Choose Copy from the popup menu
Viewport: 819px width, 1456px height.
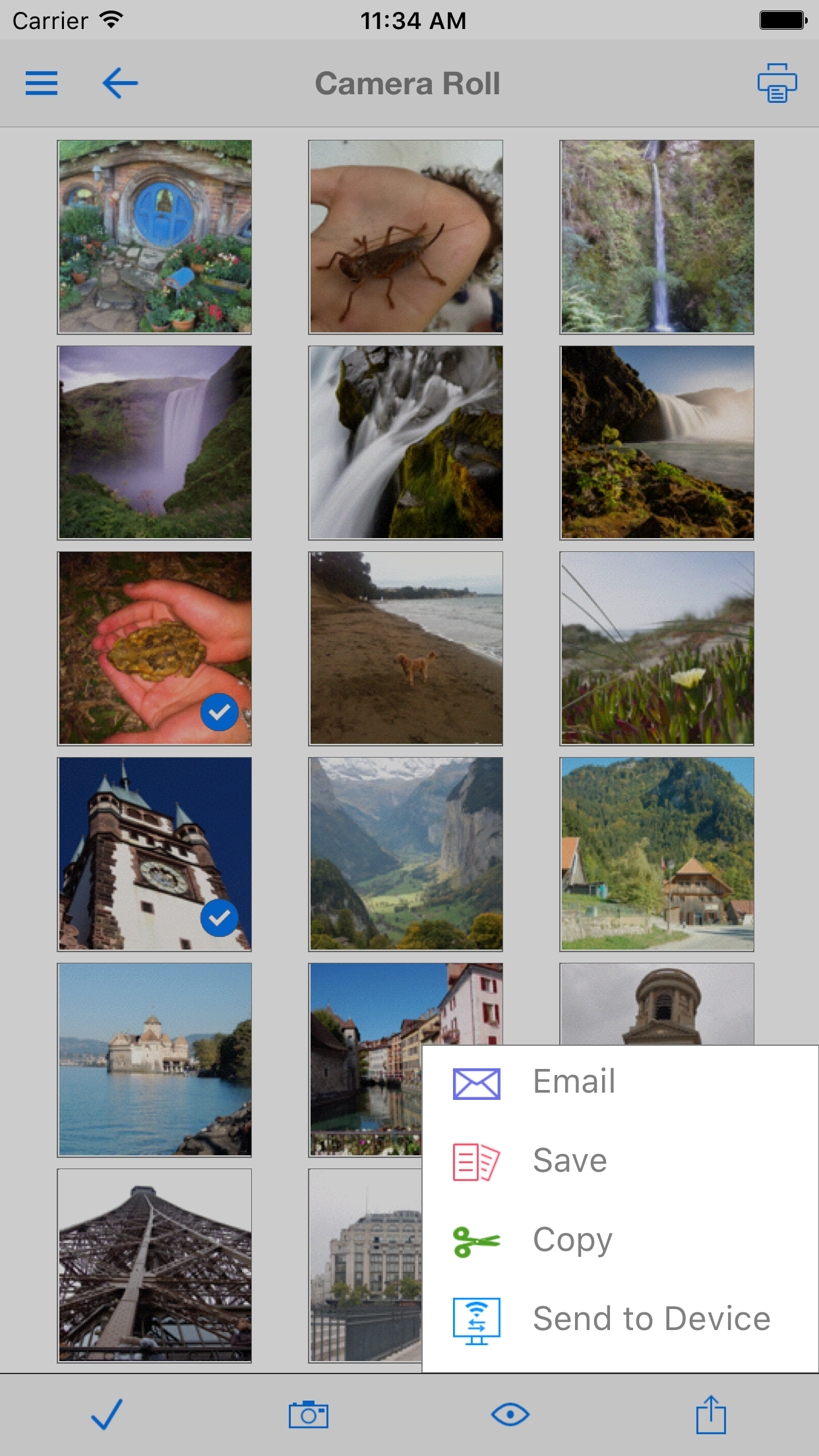point(572,1240)
